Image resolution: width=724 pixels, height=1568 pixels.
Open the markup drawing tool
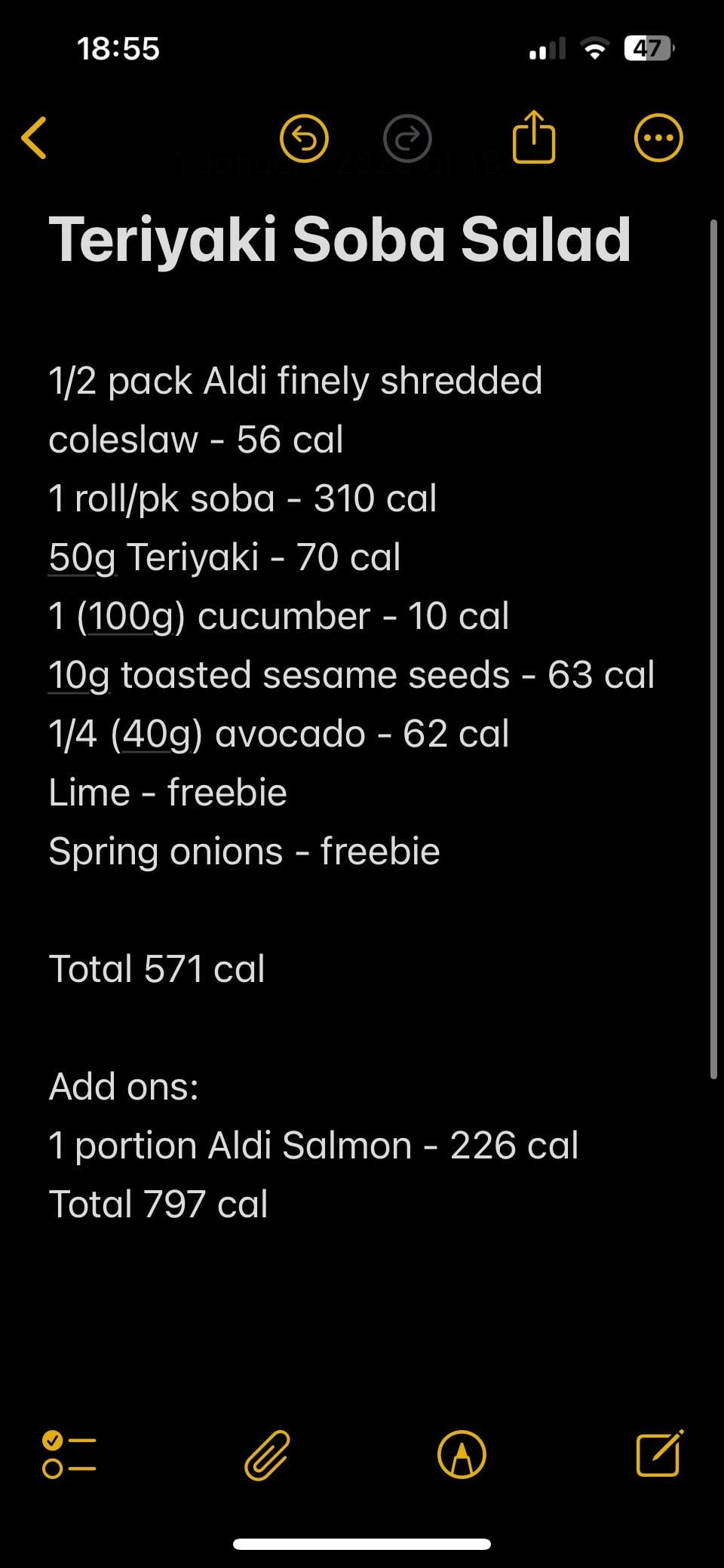pos(462,1454)
